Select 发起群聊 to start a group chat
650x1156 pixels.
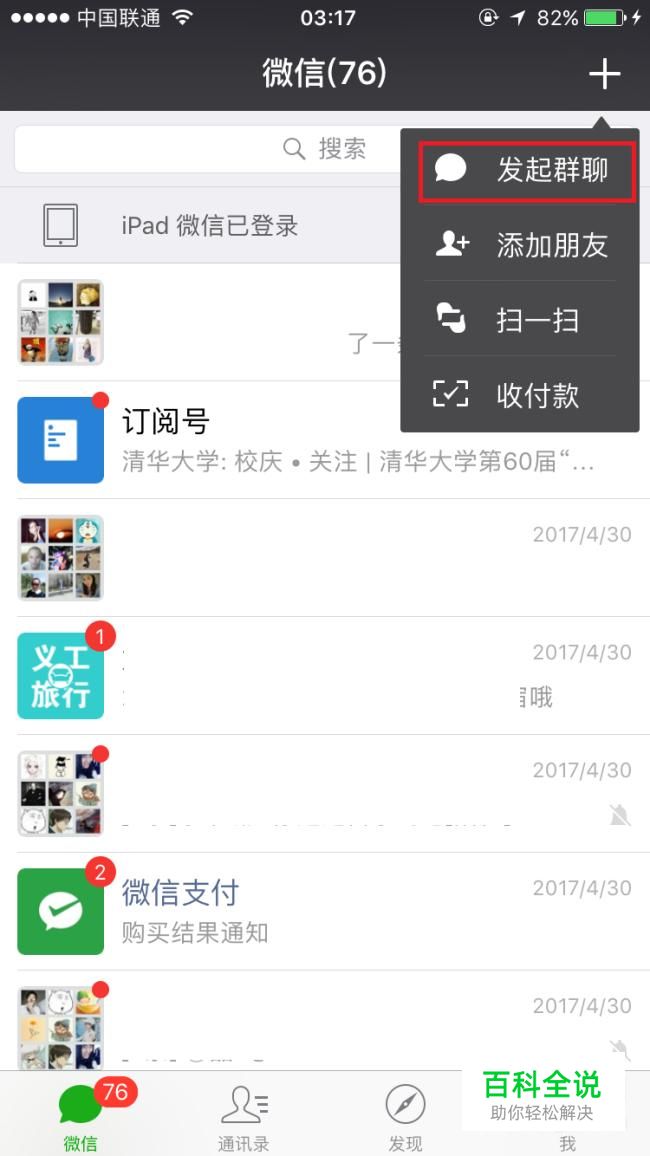[526, 170]
